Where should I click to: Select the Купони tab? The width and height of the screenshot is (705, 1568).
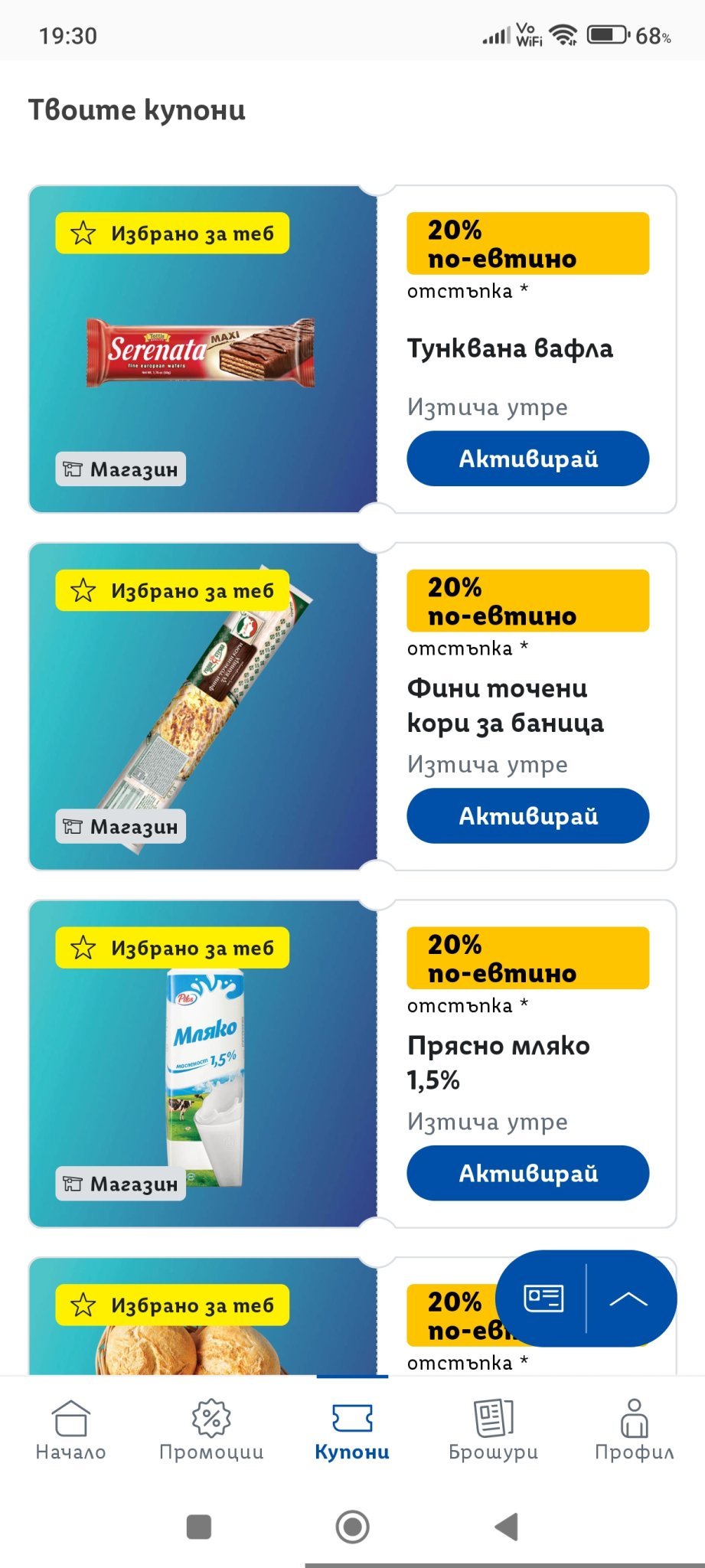pyautogui.click(x=352, y=1429)
